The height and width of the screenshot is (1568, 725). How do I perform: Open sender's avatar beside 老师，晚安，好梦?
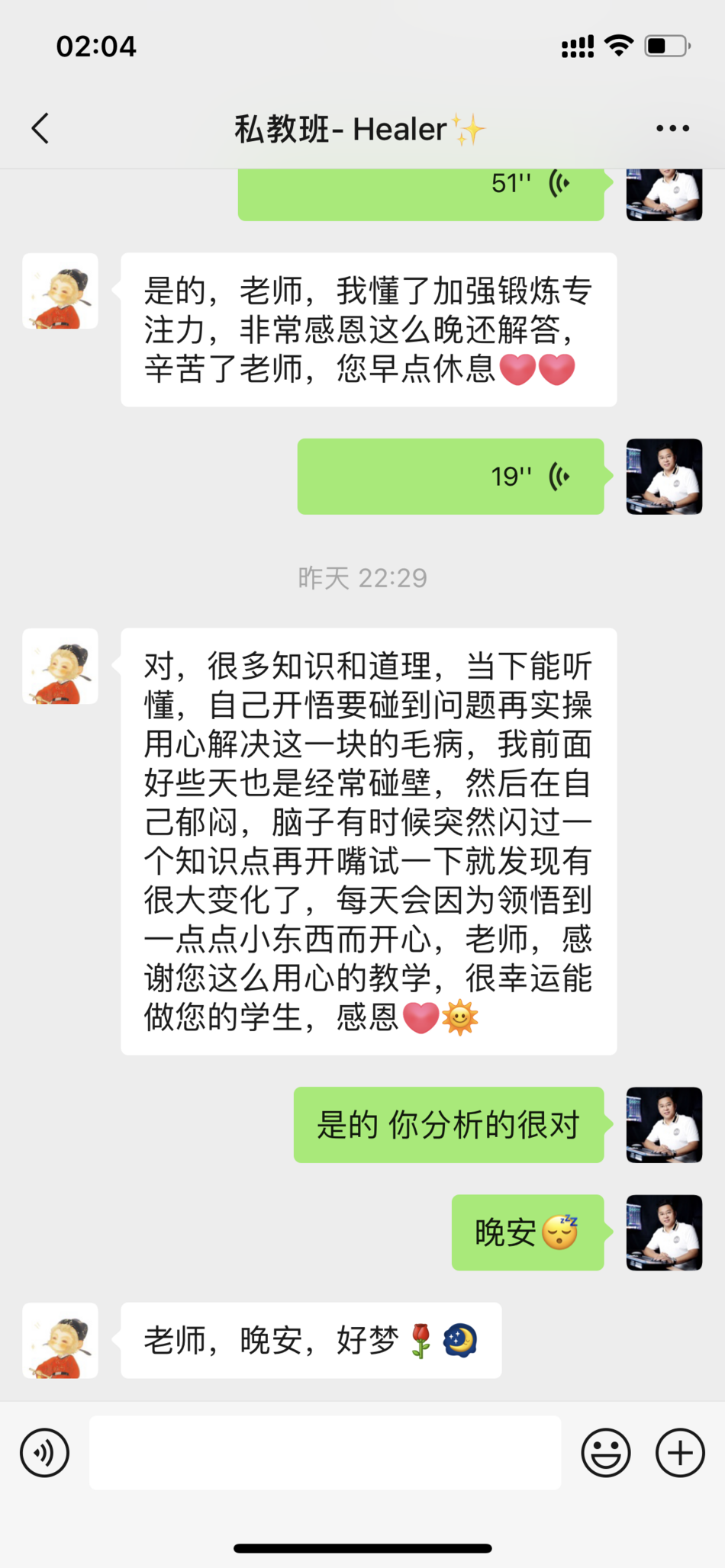click(60, 1340)
